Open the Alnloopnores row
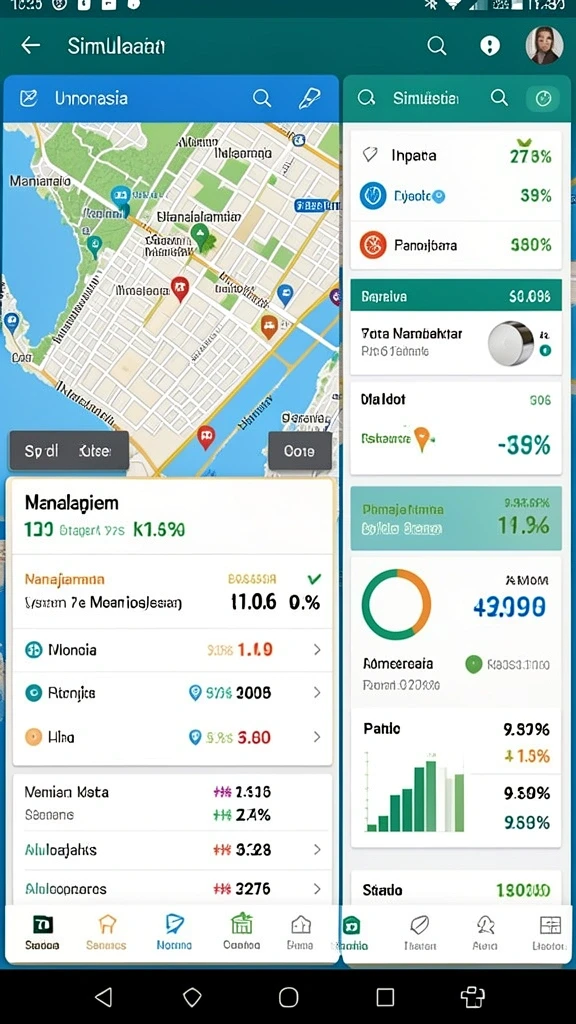This screenshot has width=576, height=1024. pyautogui.click(x=172, y=889)
